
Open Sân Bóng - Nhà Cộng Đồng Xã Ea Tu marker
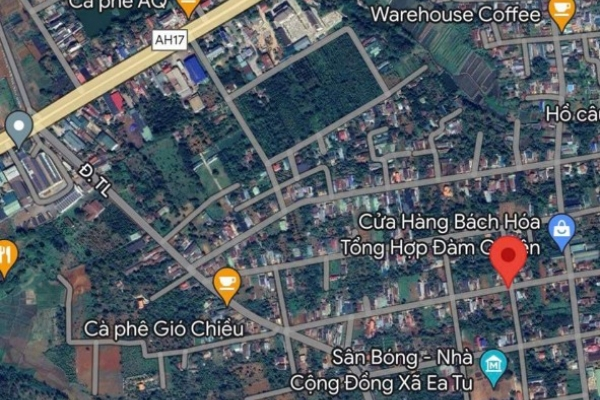click(493, 362)
